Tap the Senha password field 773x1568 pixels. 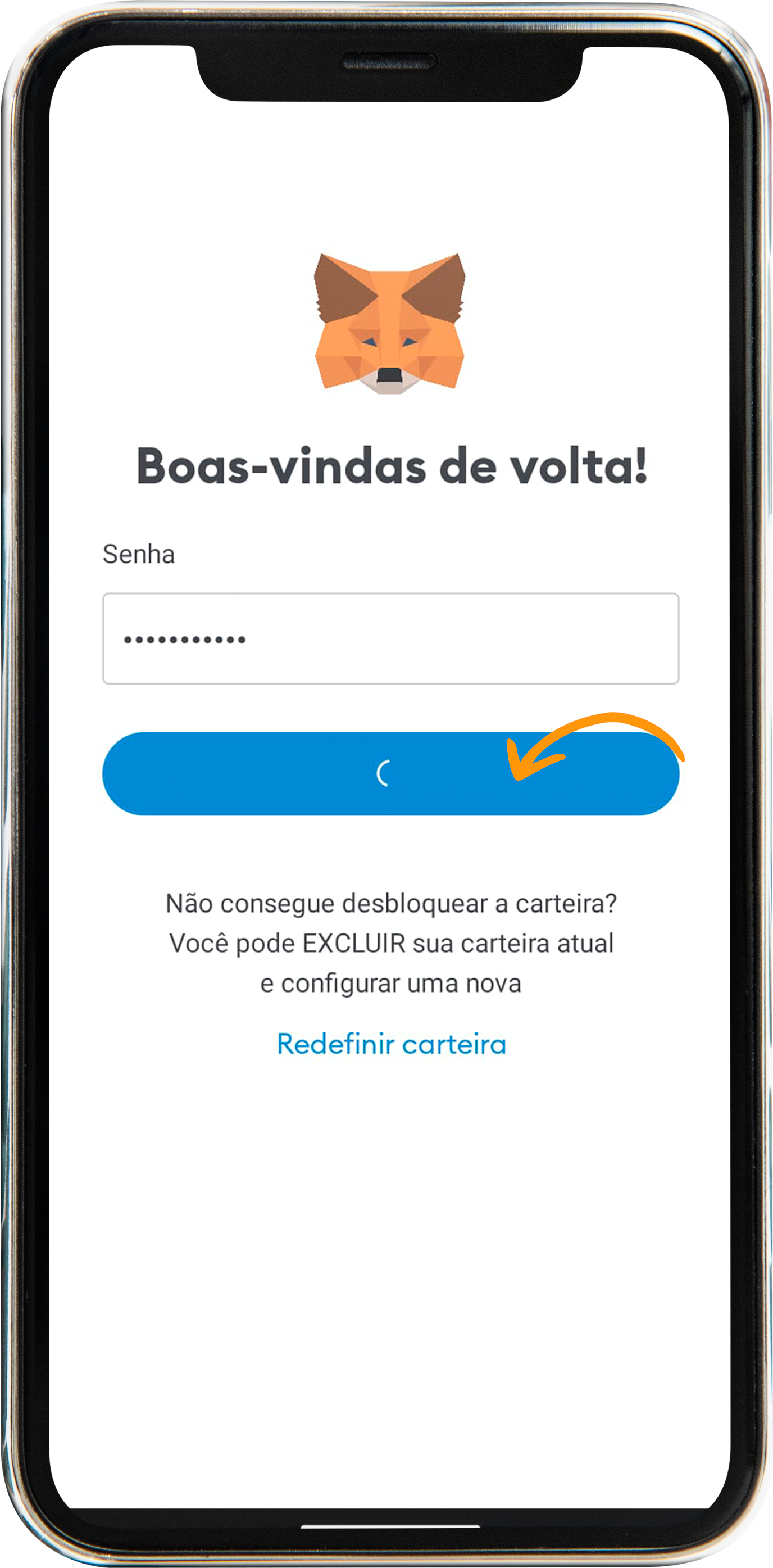pos(390,638)
